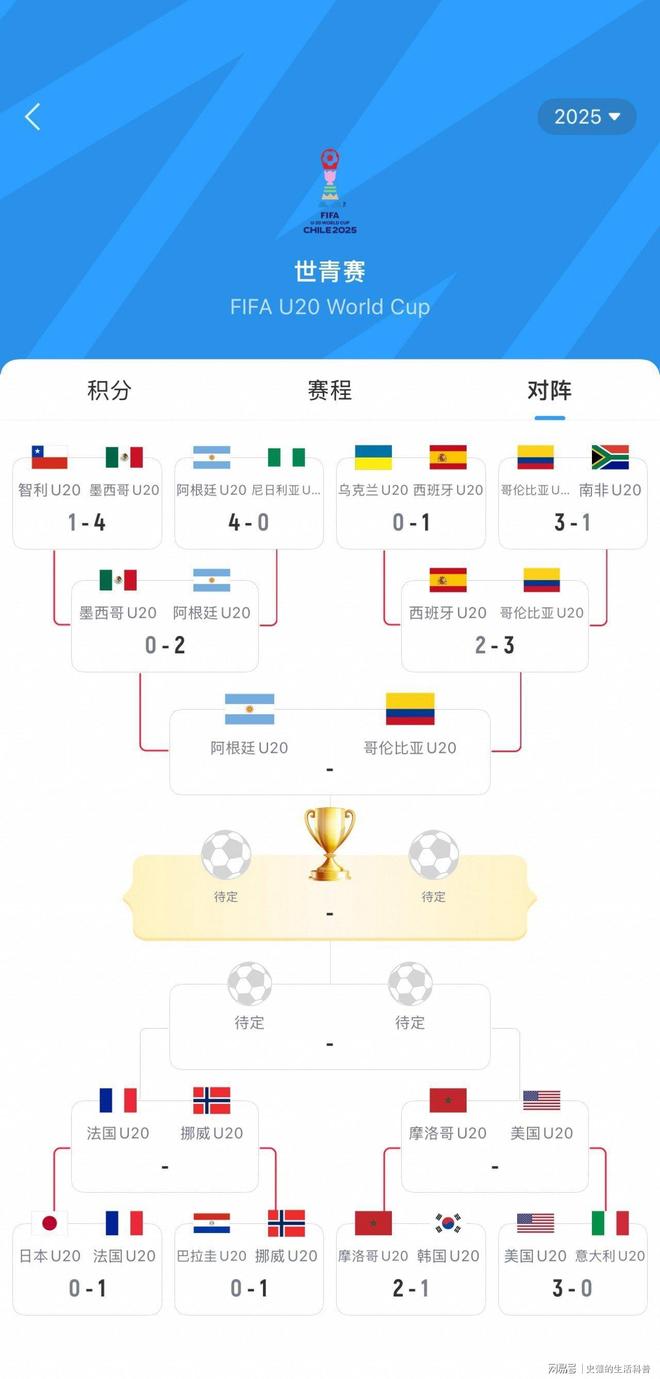The width and height of the screenshot is (660, 1379).
Task: View the 日本U20 vs 法国U20 match
Action: (87, 1268)
